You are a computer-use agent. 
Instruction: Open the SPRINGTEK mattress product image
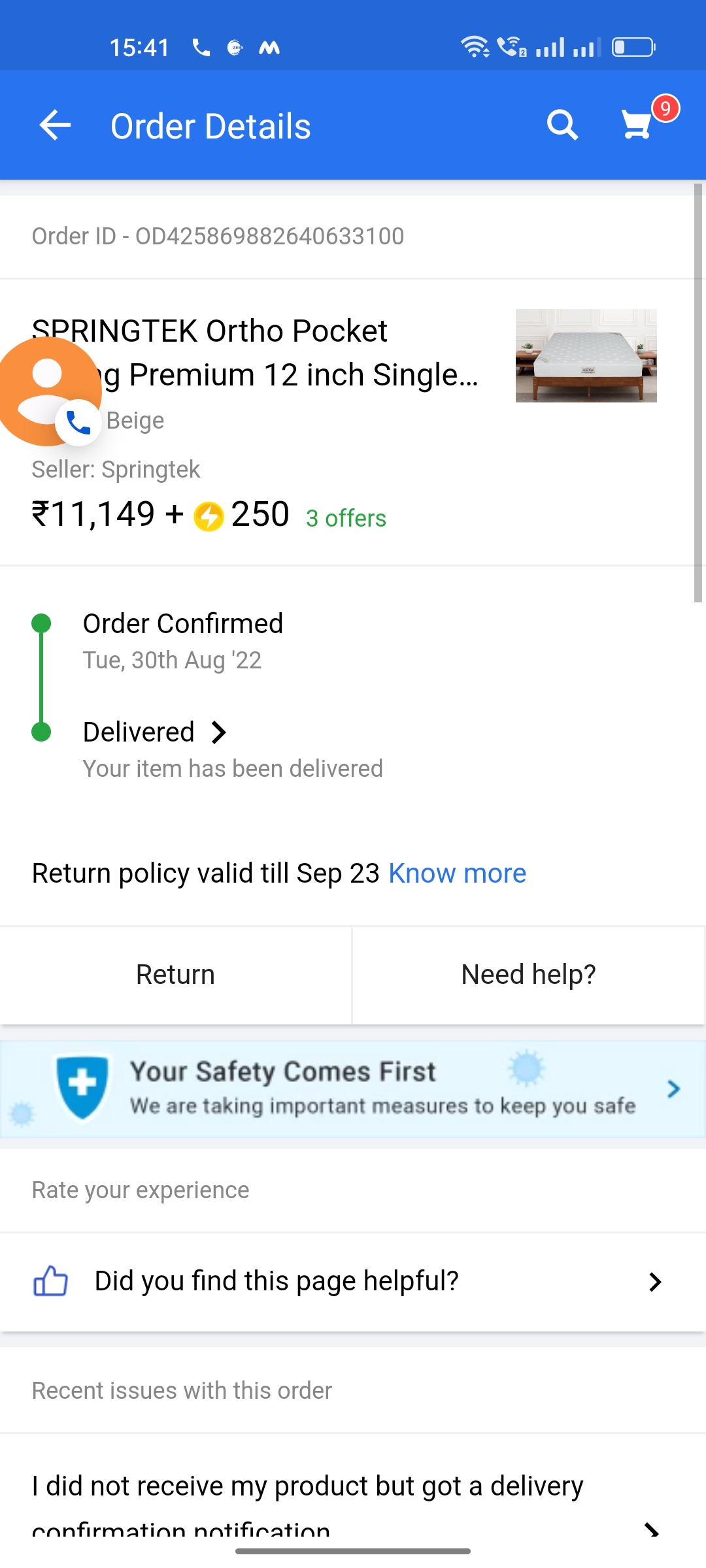(586, 355)
